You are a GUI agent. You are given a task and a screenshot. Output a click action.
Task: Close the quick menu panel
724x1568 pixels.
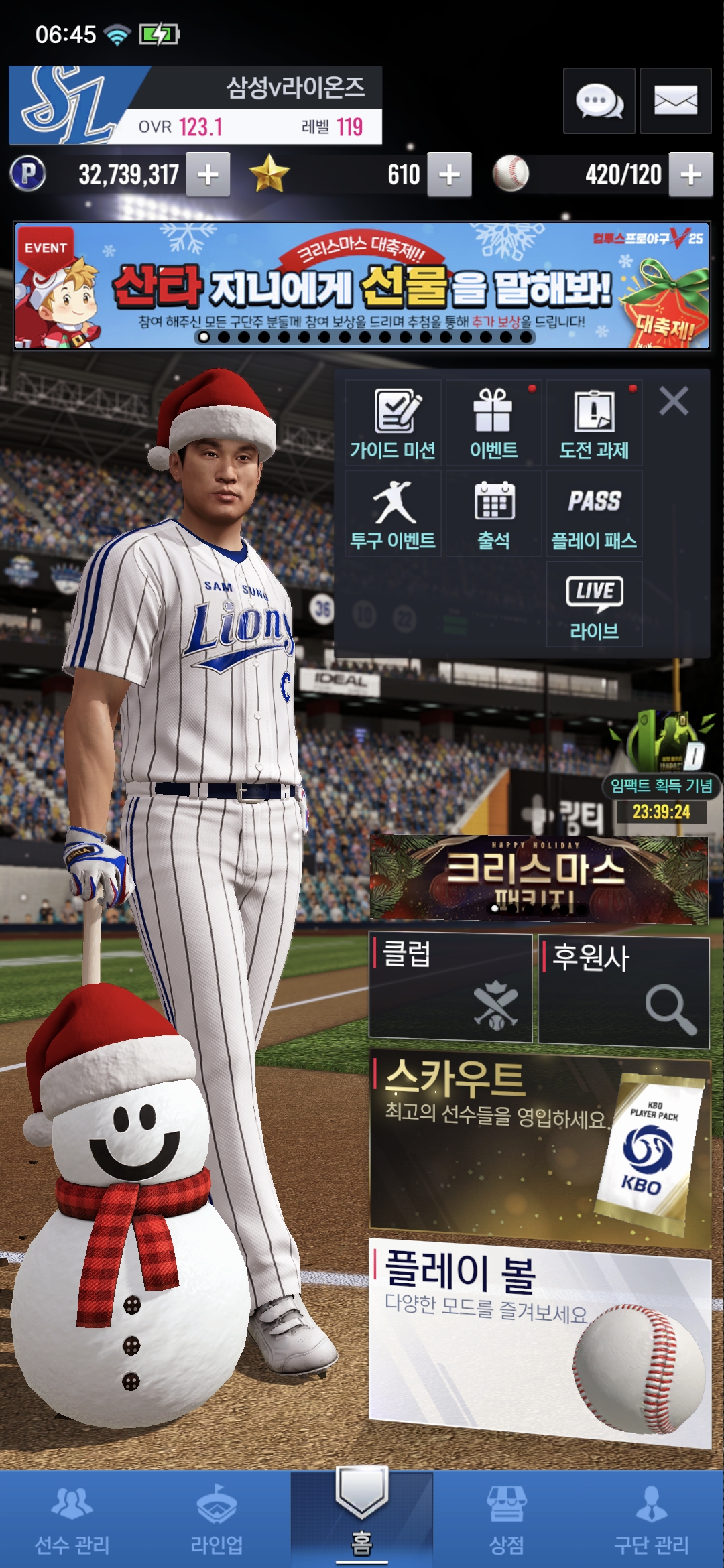674,401
